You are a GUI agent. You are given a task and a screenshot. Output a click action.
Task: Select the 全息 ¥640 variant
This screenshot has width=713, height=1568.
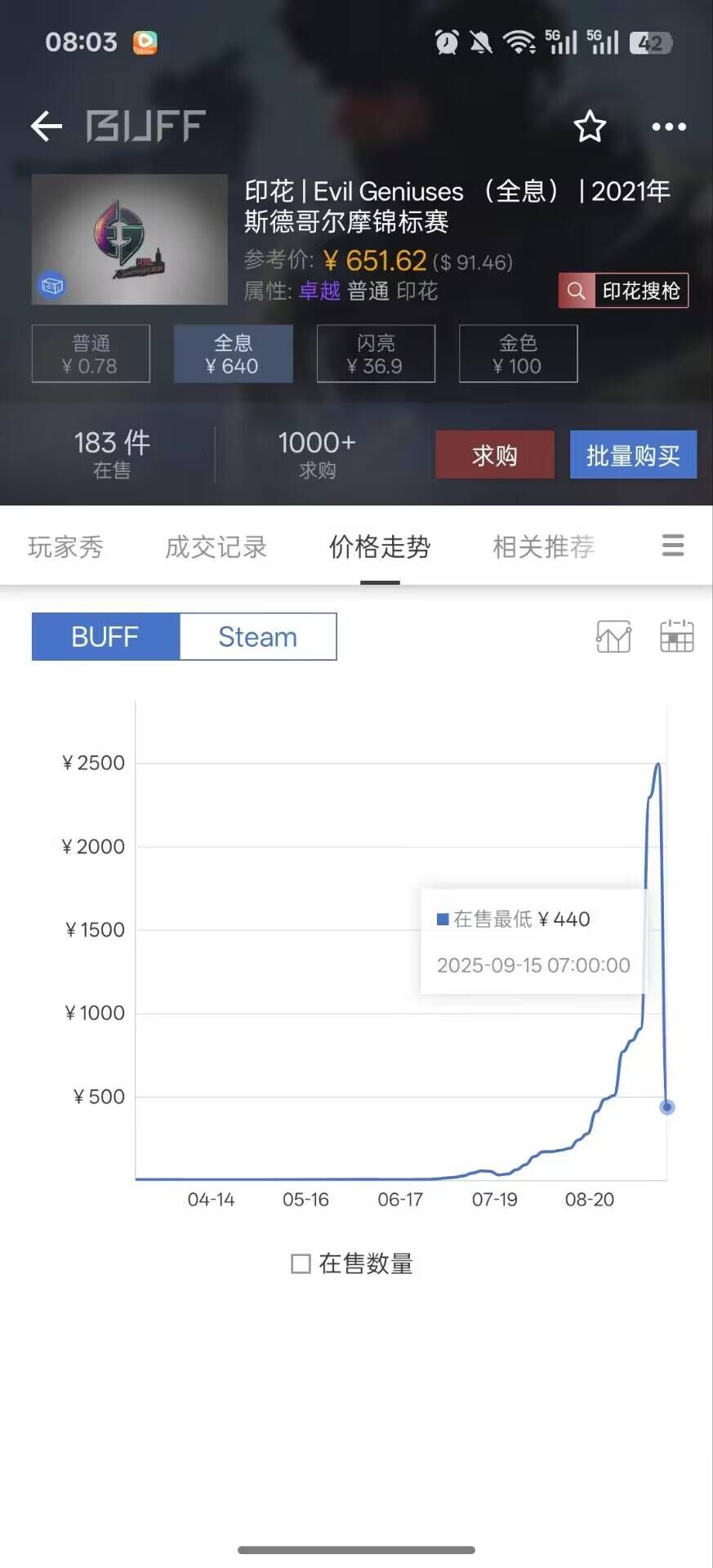click(233, 354)
